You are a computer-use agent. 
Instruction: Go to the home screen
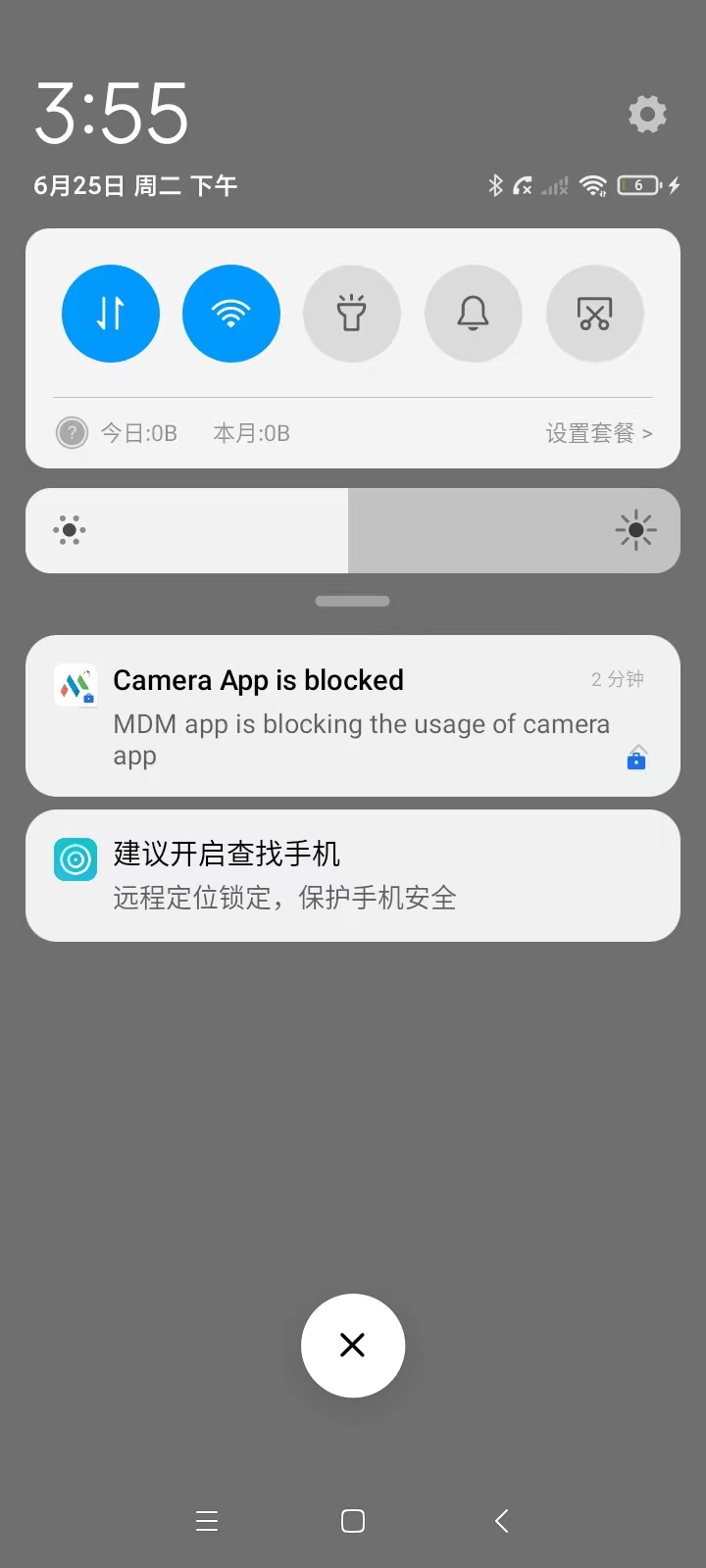[353, 1521]
